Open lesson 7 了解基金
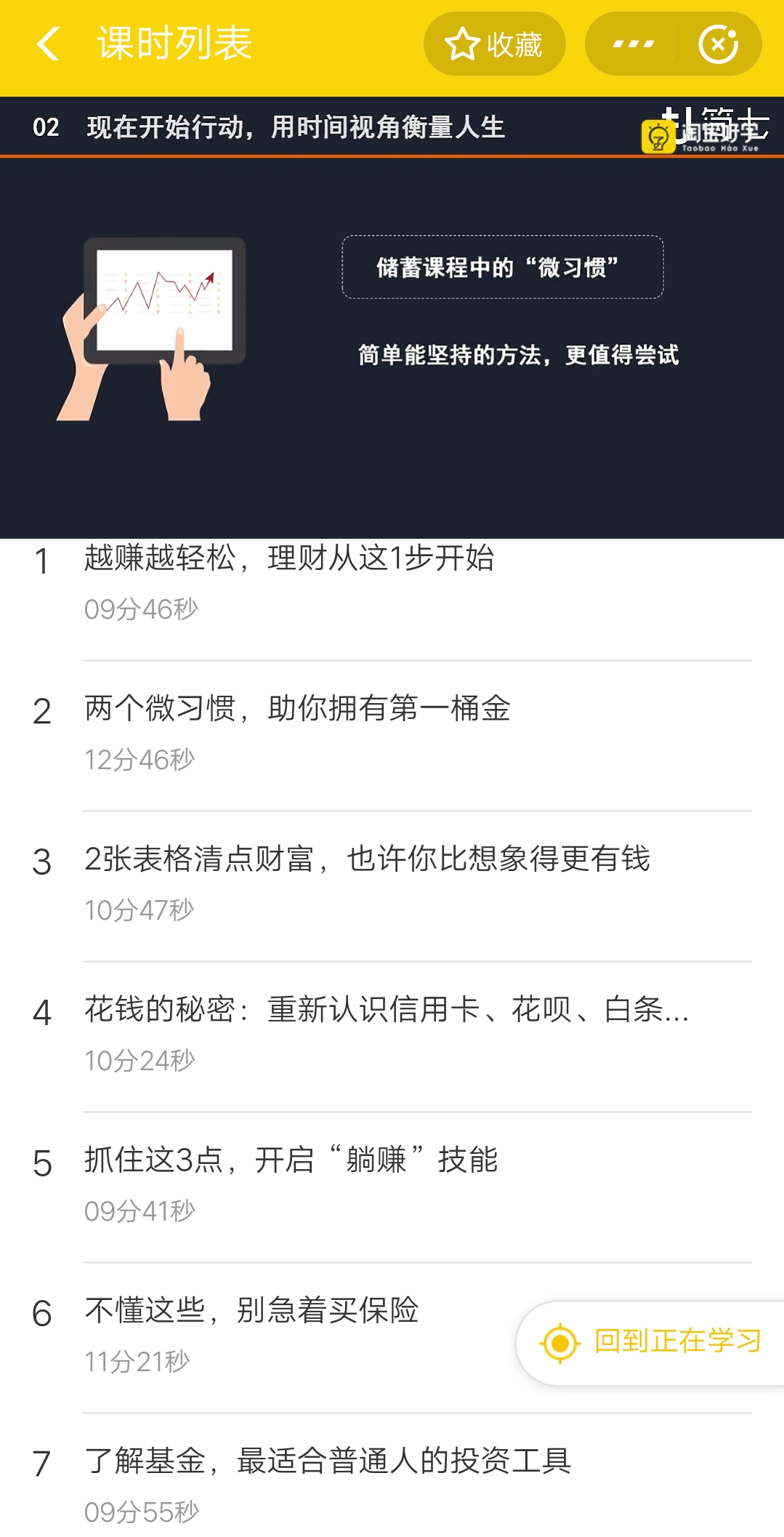 point(392,1476)
